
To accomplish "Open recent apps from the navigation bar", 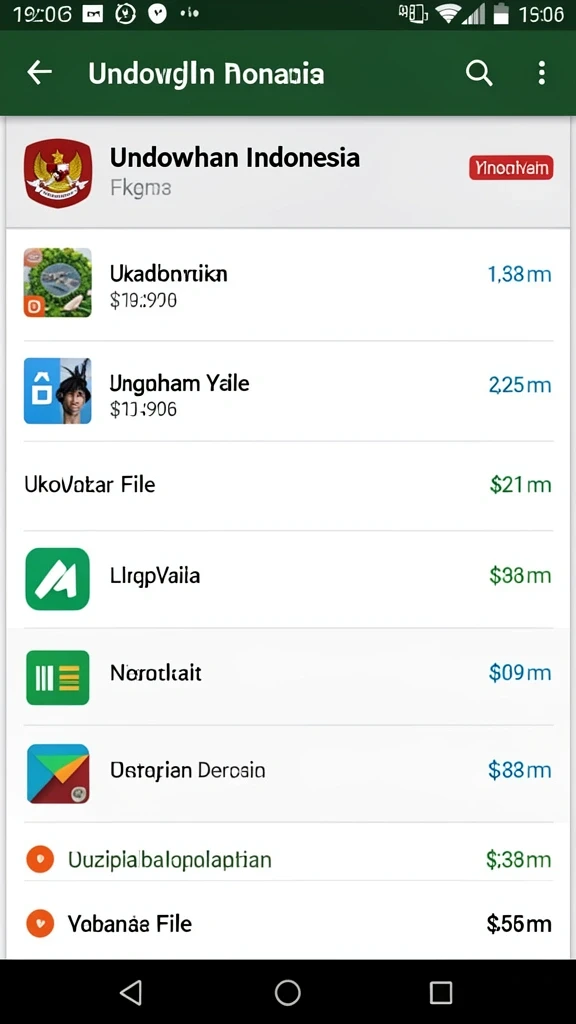I will point(441,993).
